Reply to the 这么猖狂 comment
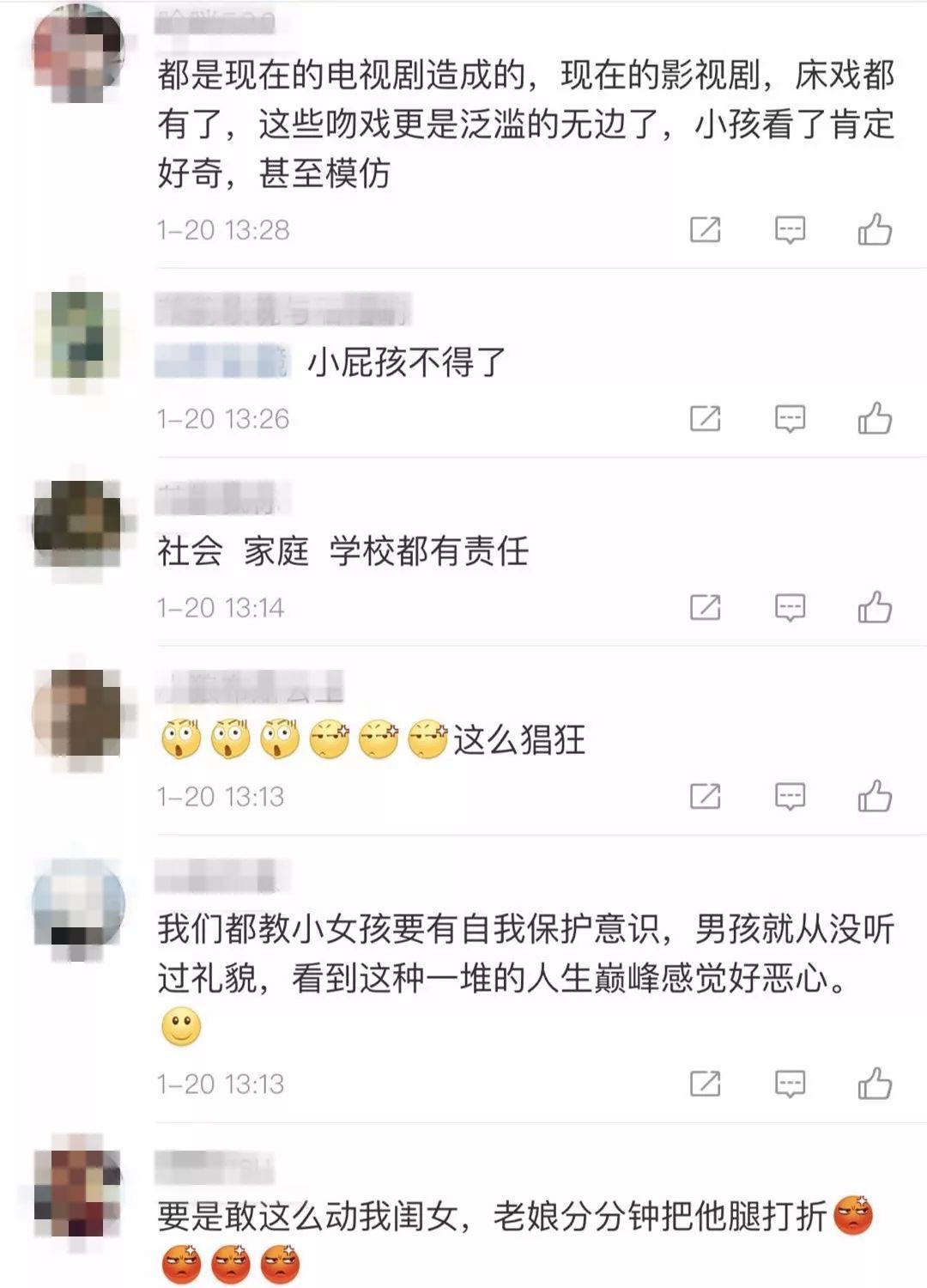The image size is (927, 1288). (790, 797)
